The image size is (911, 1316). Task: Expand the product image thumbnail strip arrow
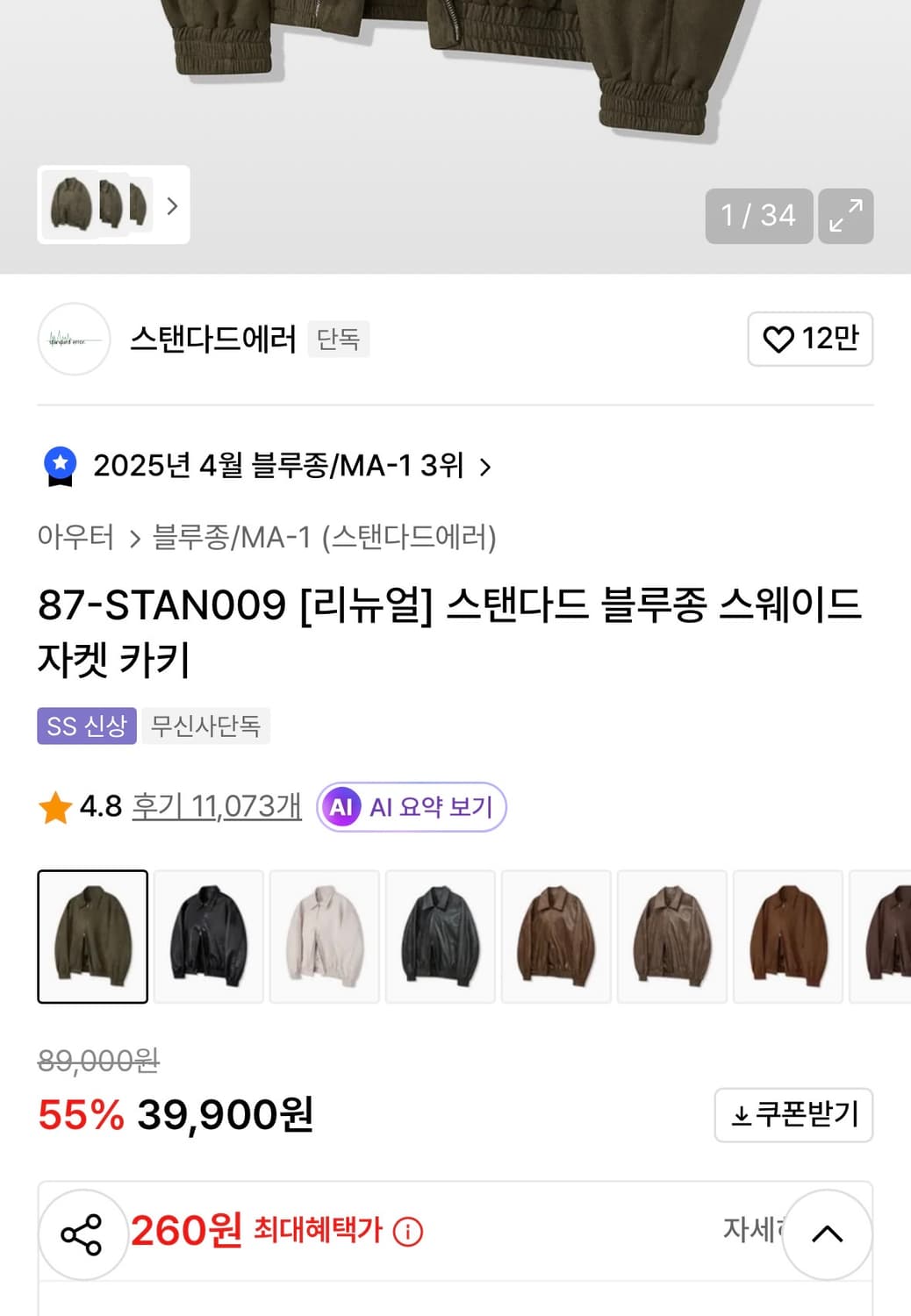click(x=172, y=207)
